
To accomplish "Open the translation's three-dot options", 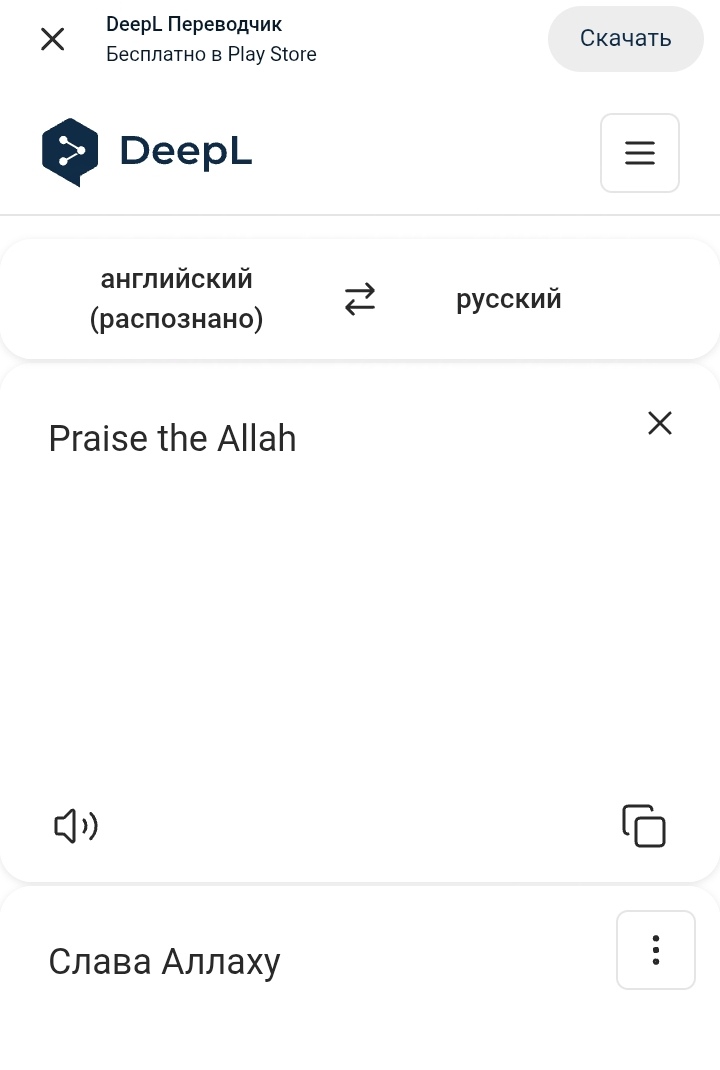I will [x=656, y=950].
